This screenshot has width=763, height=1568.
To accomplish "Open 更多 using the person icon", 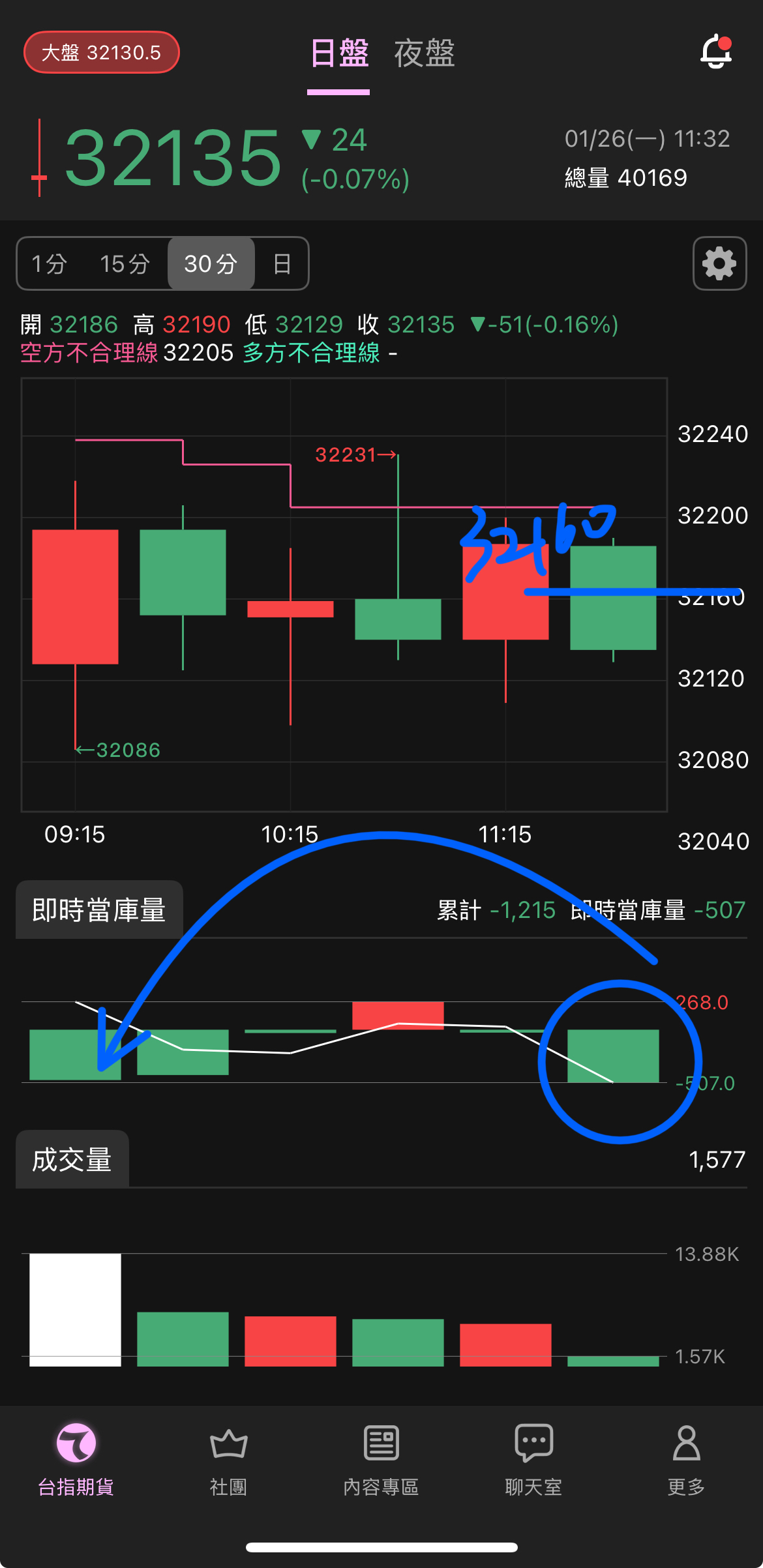I will pos(686,1460).
